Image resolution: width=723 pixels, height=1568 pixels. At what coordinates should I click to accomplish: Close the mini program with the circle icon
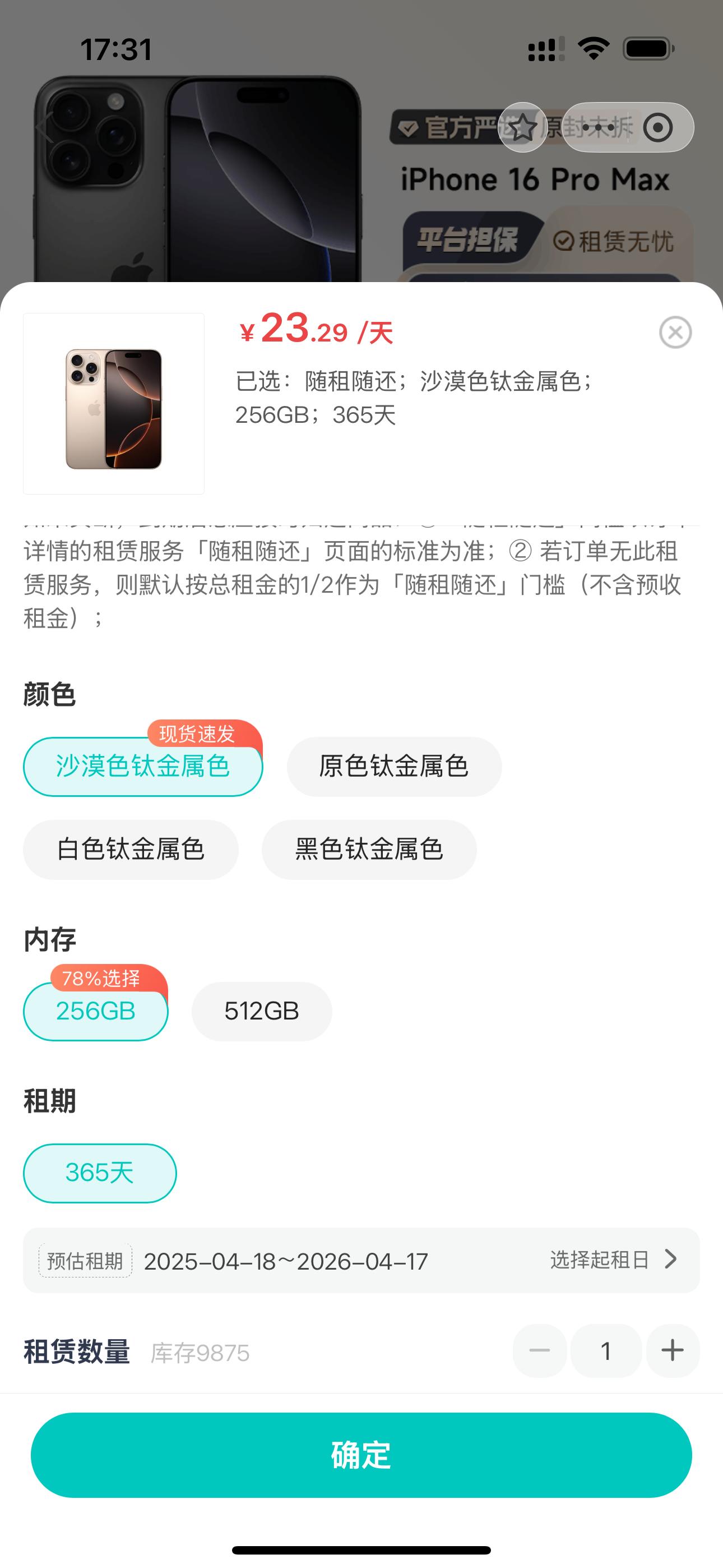click(658, 127)
